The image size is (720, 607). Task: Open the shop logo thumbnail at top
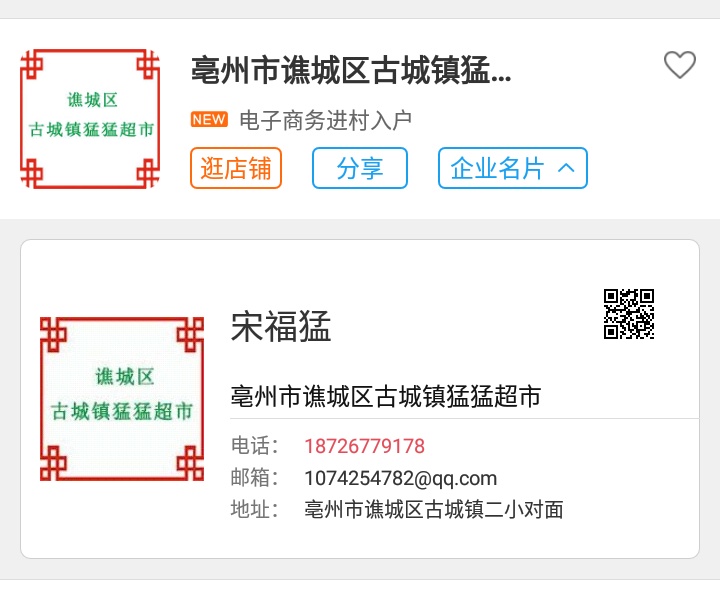pos(90,118)
